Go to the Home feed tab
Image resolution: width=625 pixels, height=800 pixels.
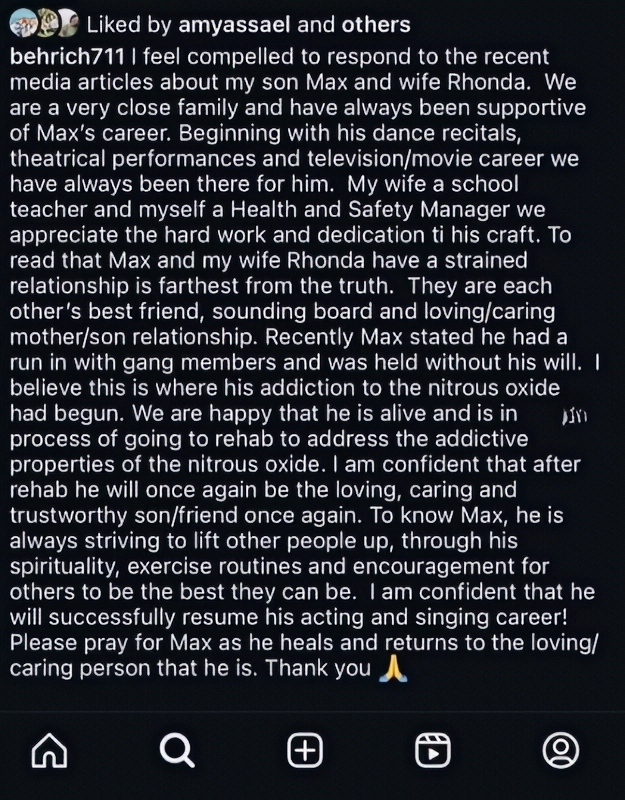(50, 751)
